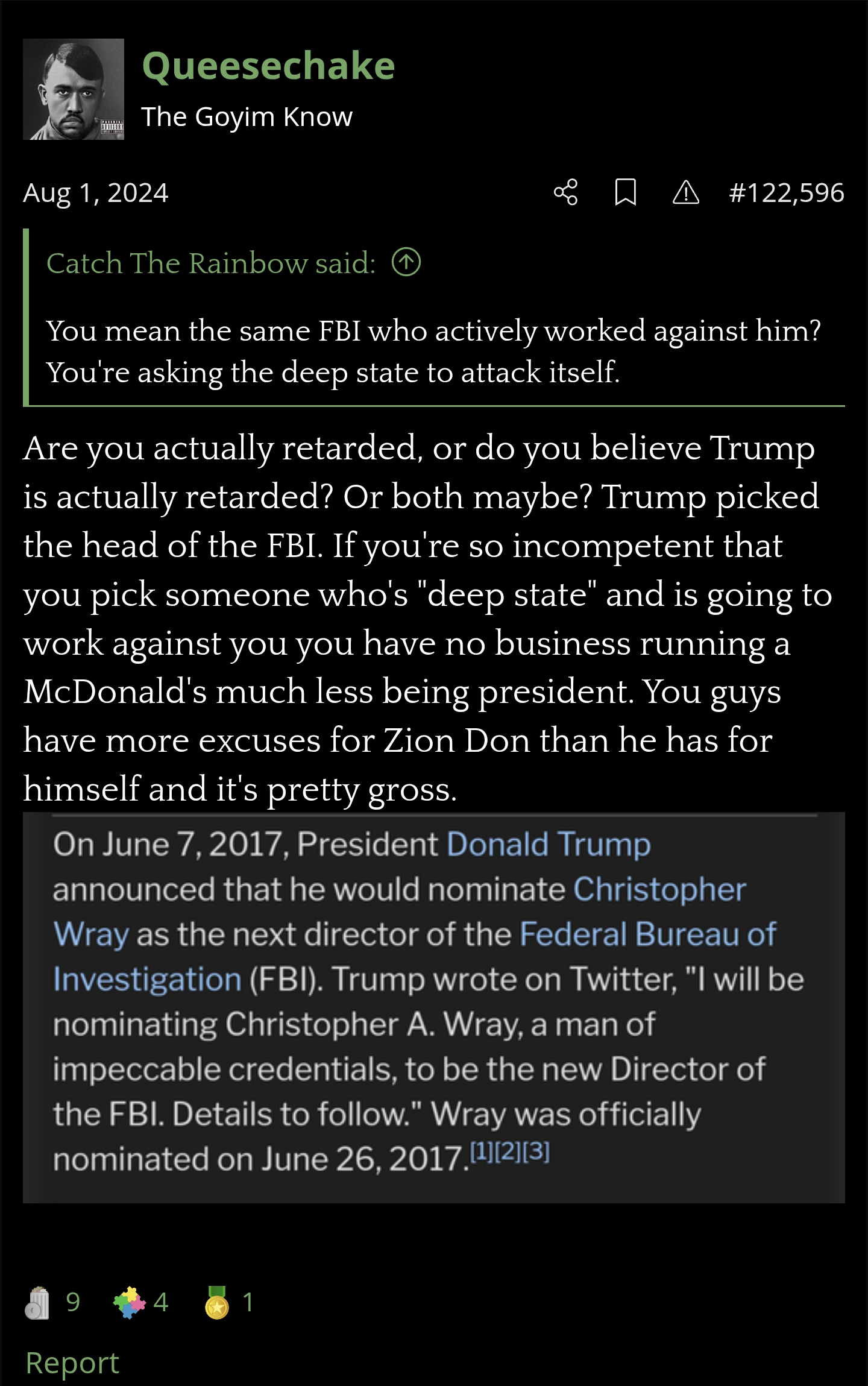Image resolution: width=868 pixels, height=1386 pixels.
Task: Share this post
Action: (x=565, y=192)
